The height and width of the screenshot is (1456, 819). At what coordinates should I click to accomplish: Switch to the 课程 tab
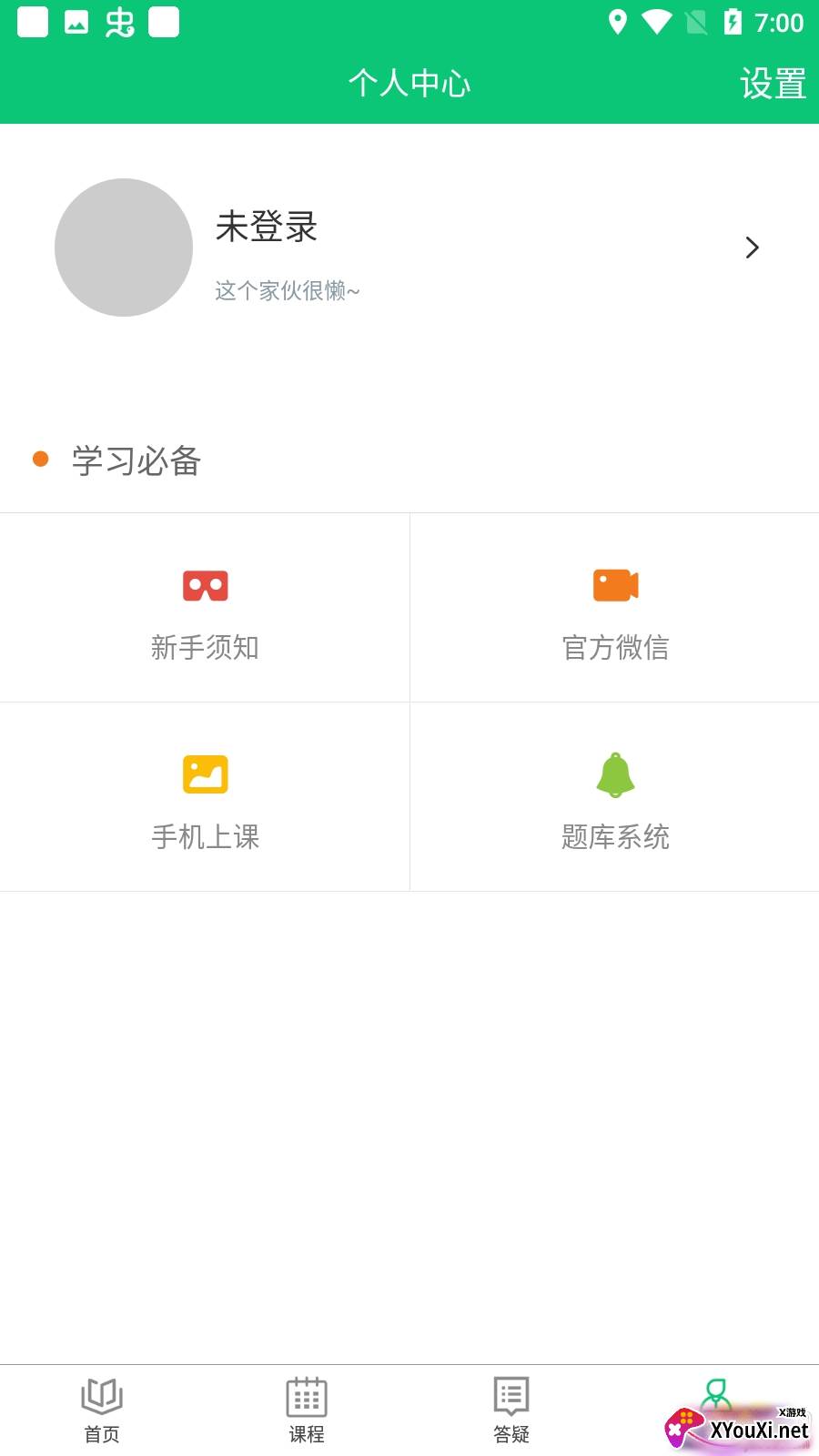tap(307, 1410)
